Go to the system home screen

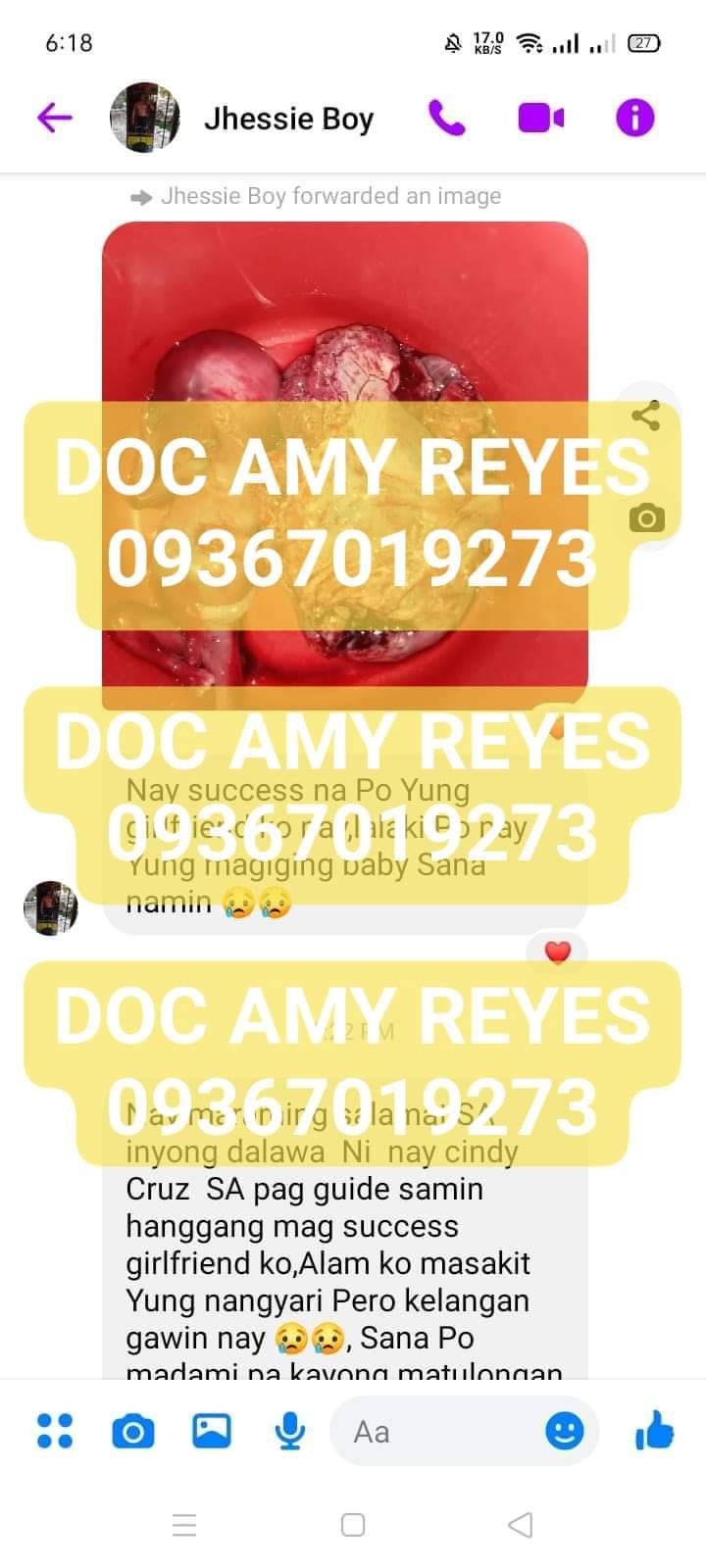(353, 1525)
